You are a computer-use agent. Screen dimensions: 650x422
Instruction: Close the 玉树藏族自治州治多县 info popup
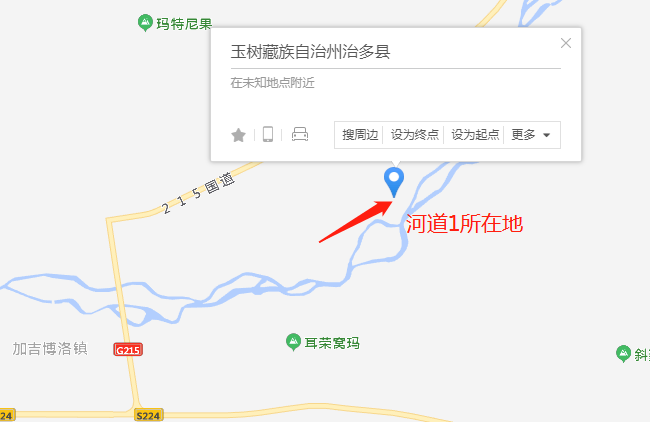(566, 43)
